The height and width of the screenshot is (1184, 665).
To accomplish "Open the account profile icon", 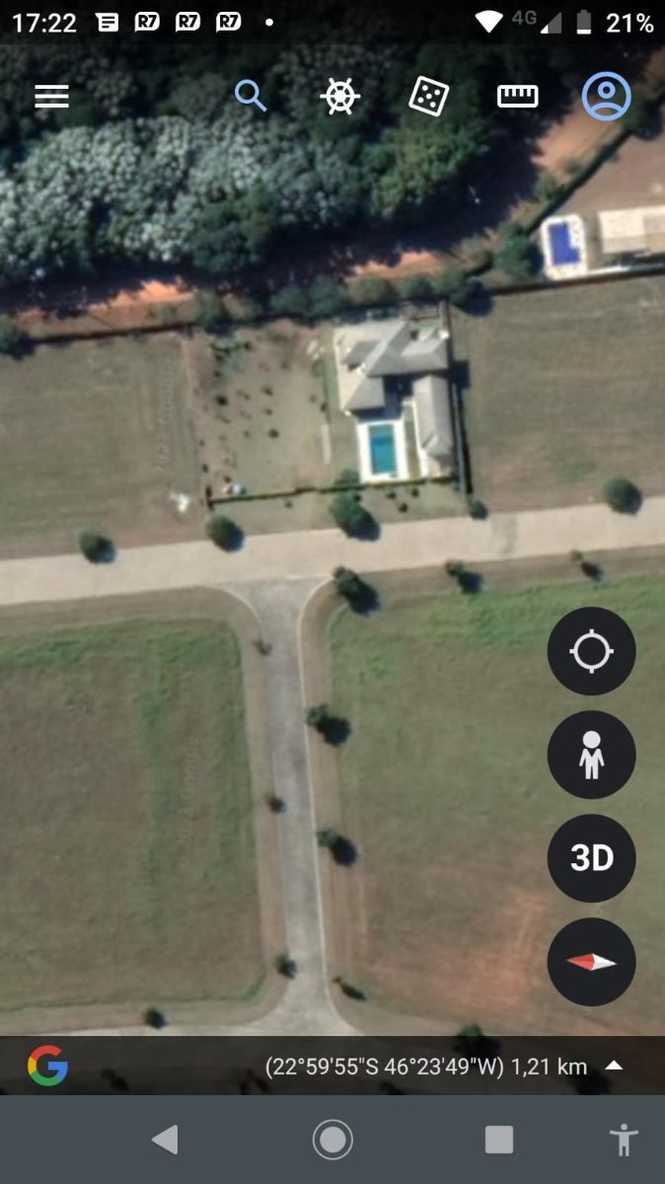I will tap(606, 96).
